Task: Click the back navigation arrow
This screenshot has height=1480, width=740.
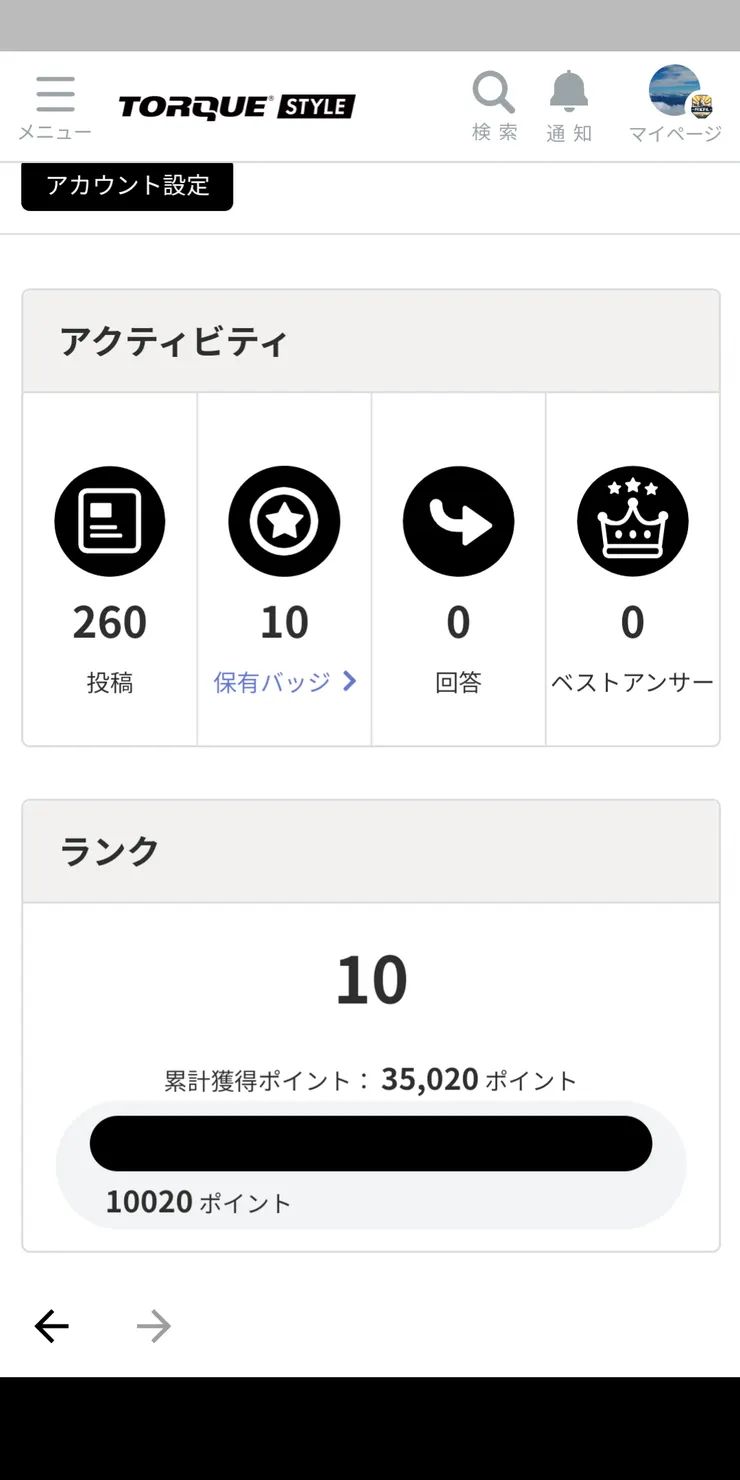Action: pyautogui.click(x=51, y=1326)
